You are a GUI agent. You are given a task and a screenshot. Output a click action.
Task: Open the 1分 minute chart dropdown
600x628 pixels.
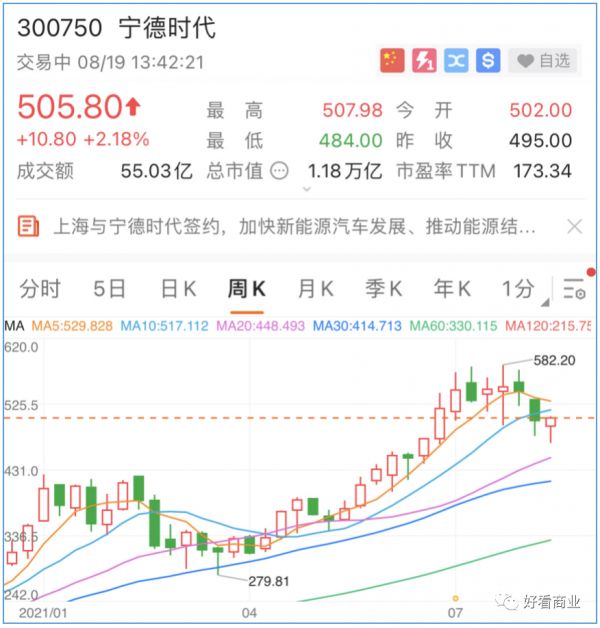tap(522, 290)
